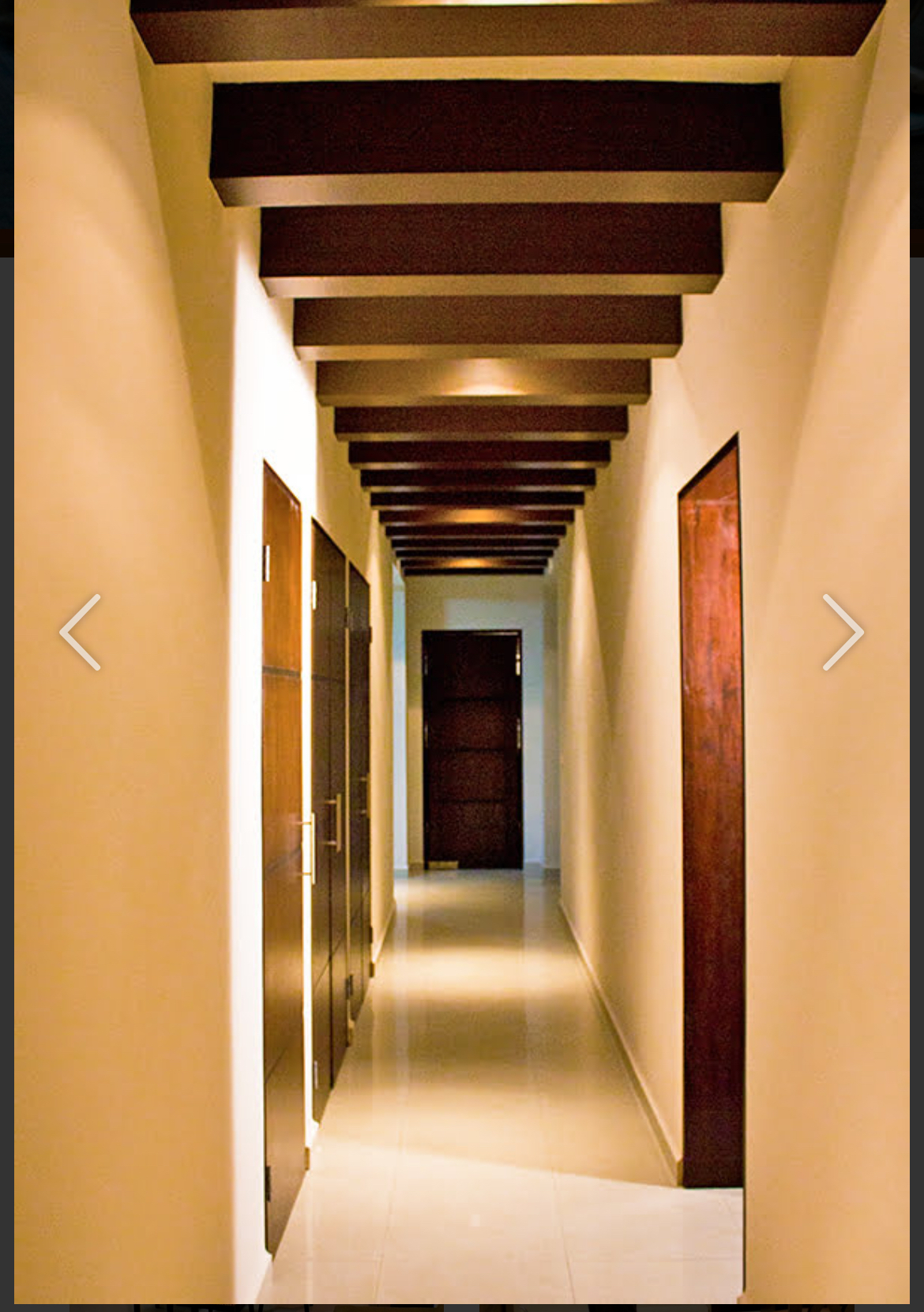The image size is (924, 1312).
Task: Go to the next photo
Action: 843,633
